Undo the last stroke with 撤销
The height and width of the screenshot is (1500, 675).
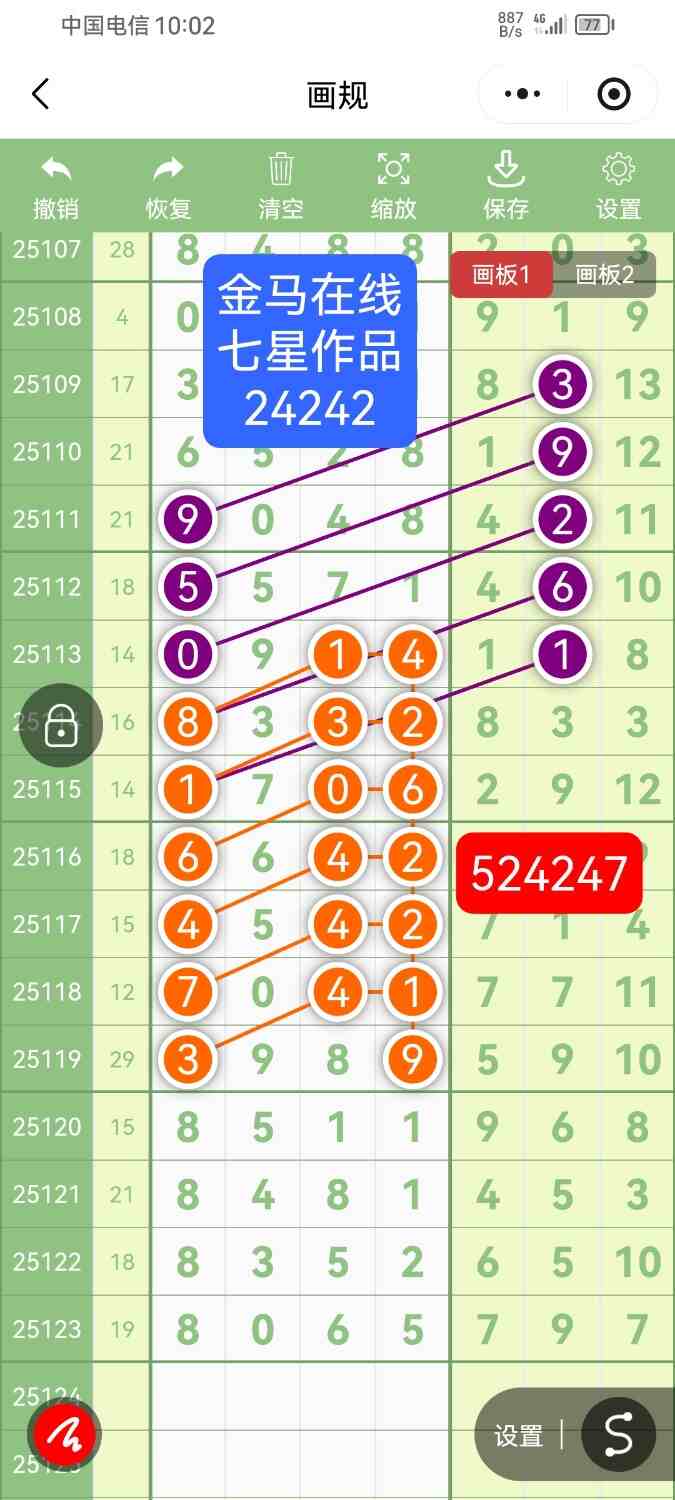point(56,186)
